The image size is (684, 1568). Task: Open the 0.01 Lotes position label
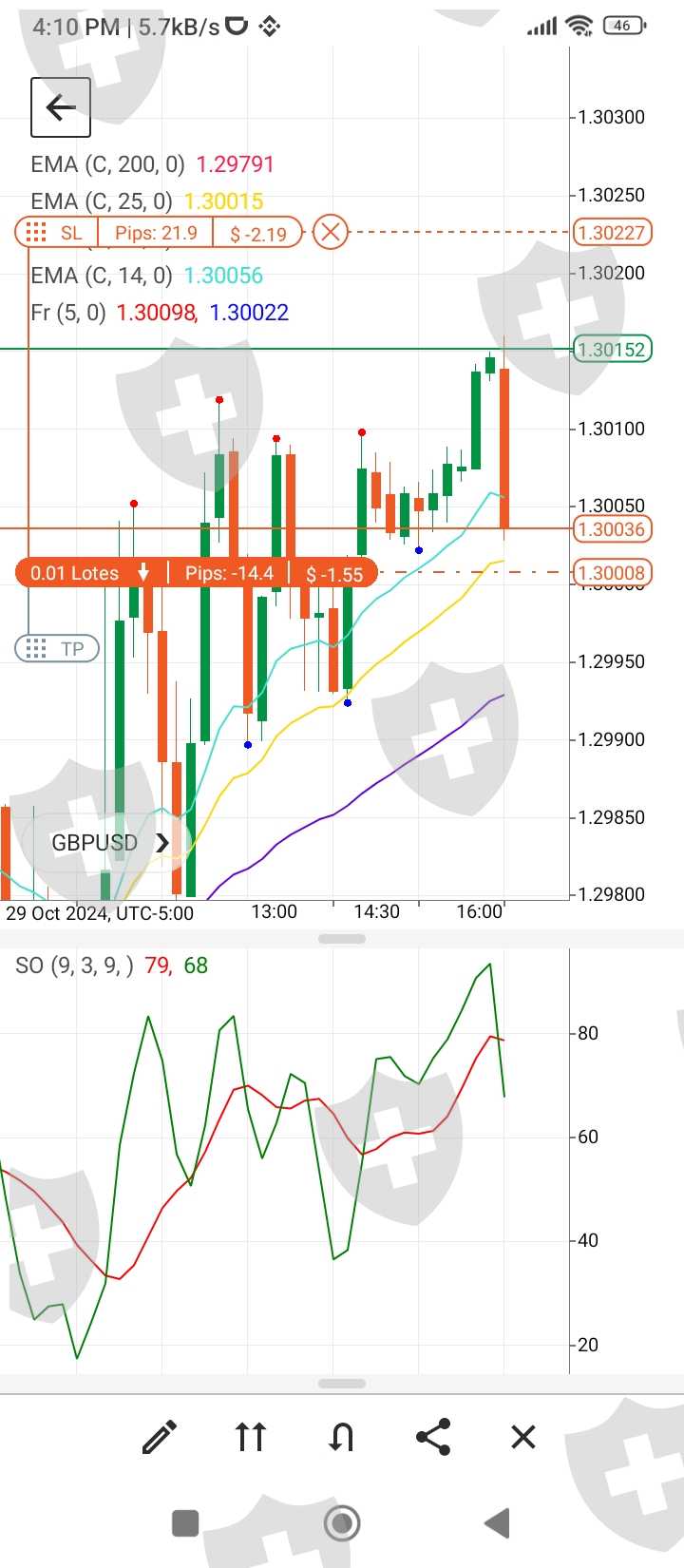tap(76, 573)
